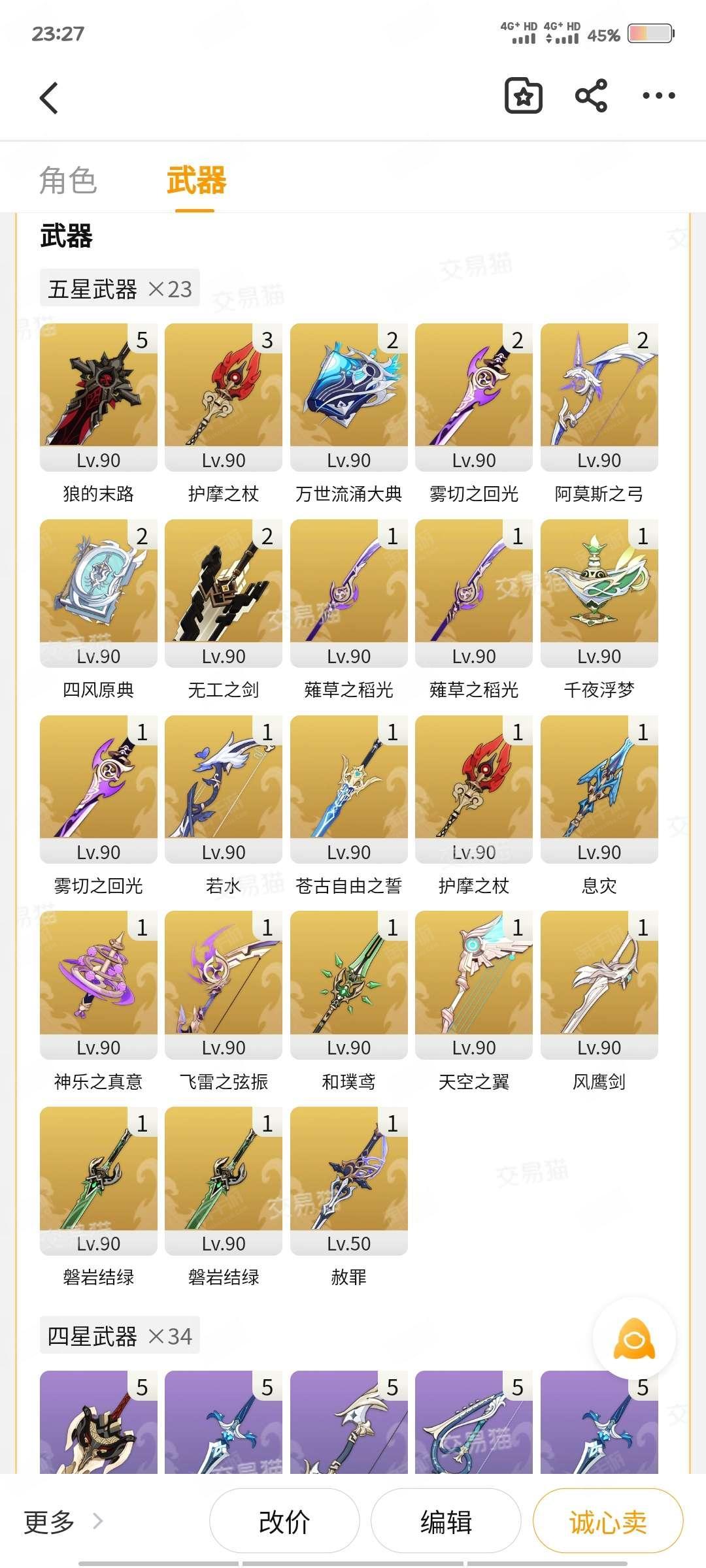Viewport: 706px width, 1568px height.
Task: Share this listing
Action: (x=592, y=96)
